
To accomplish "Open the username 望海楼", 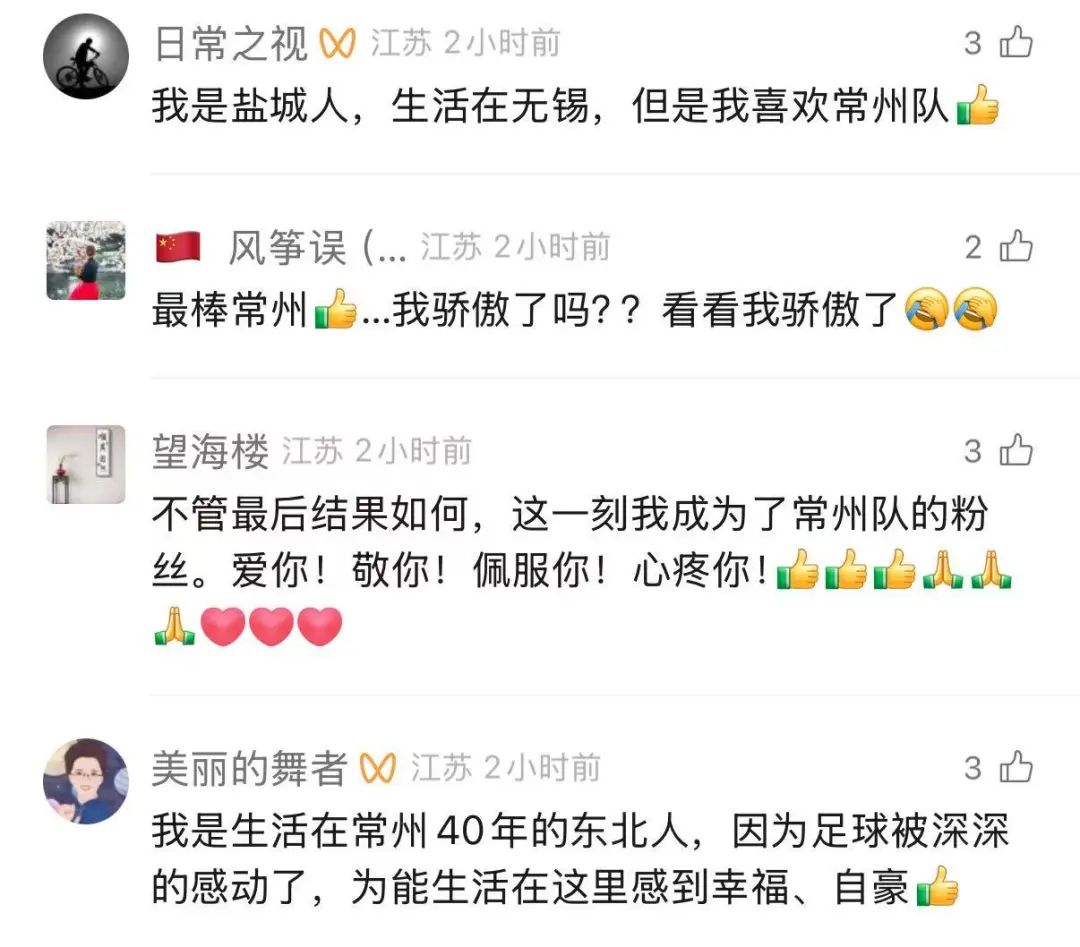I will coord(210,452).
